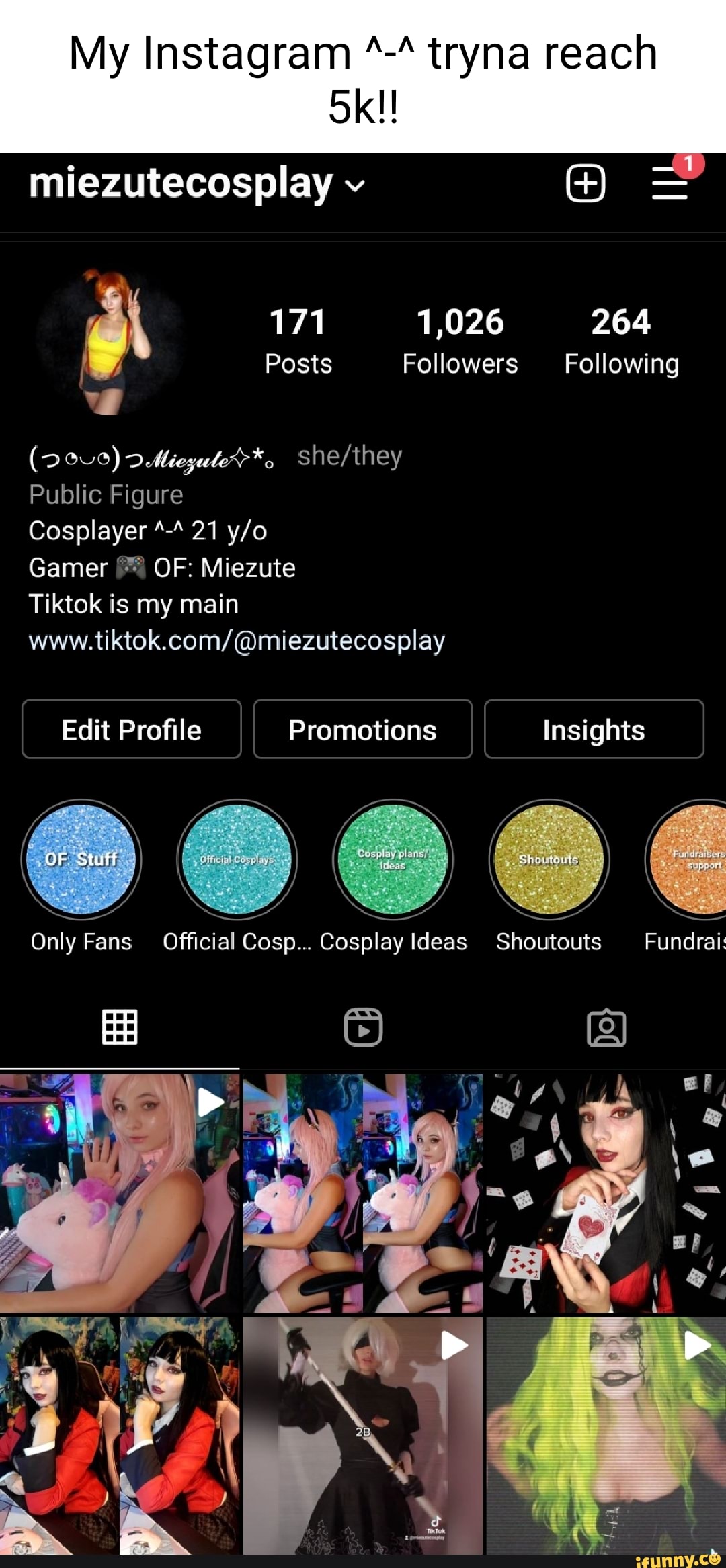Open the hamburger menu
The image size is (726, 1568).
coord(670,183)
